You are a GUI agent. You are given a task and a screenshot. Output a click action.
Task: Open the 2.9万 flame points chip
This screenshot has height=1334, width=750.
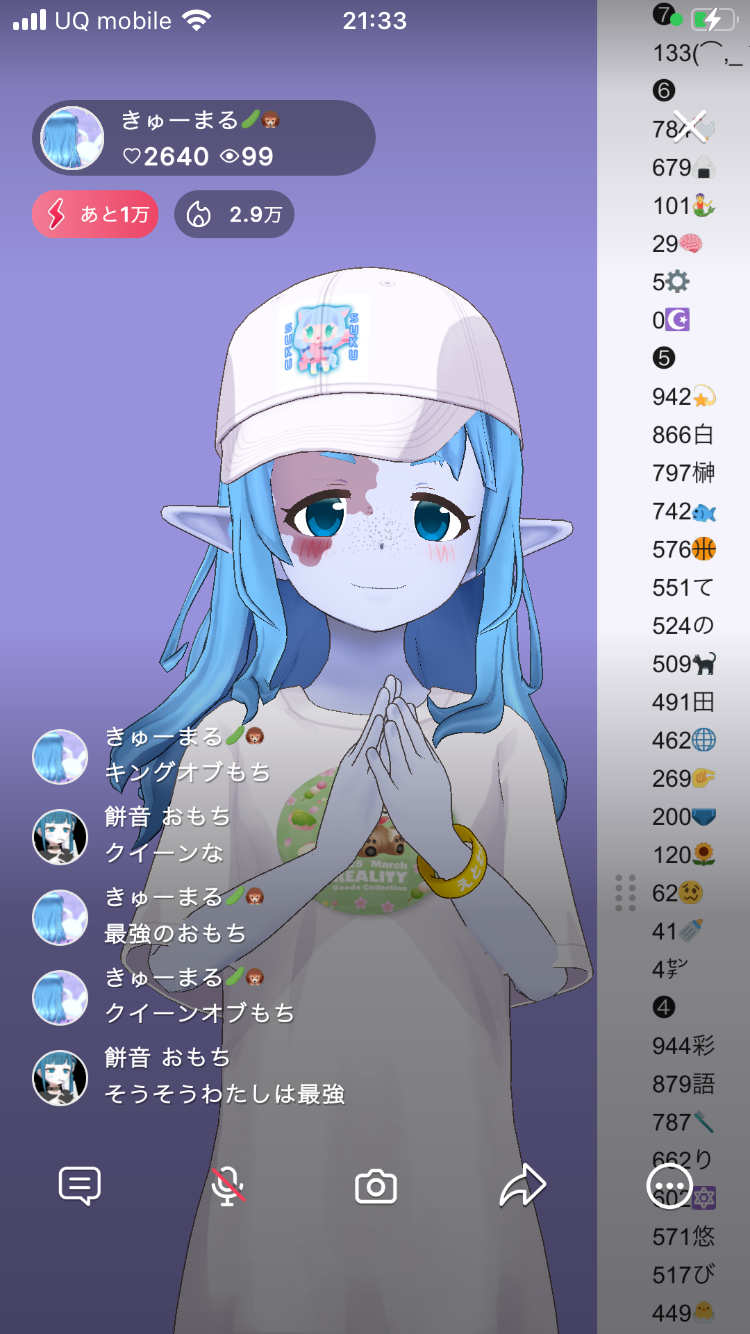tap(234, 214)
